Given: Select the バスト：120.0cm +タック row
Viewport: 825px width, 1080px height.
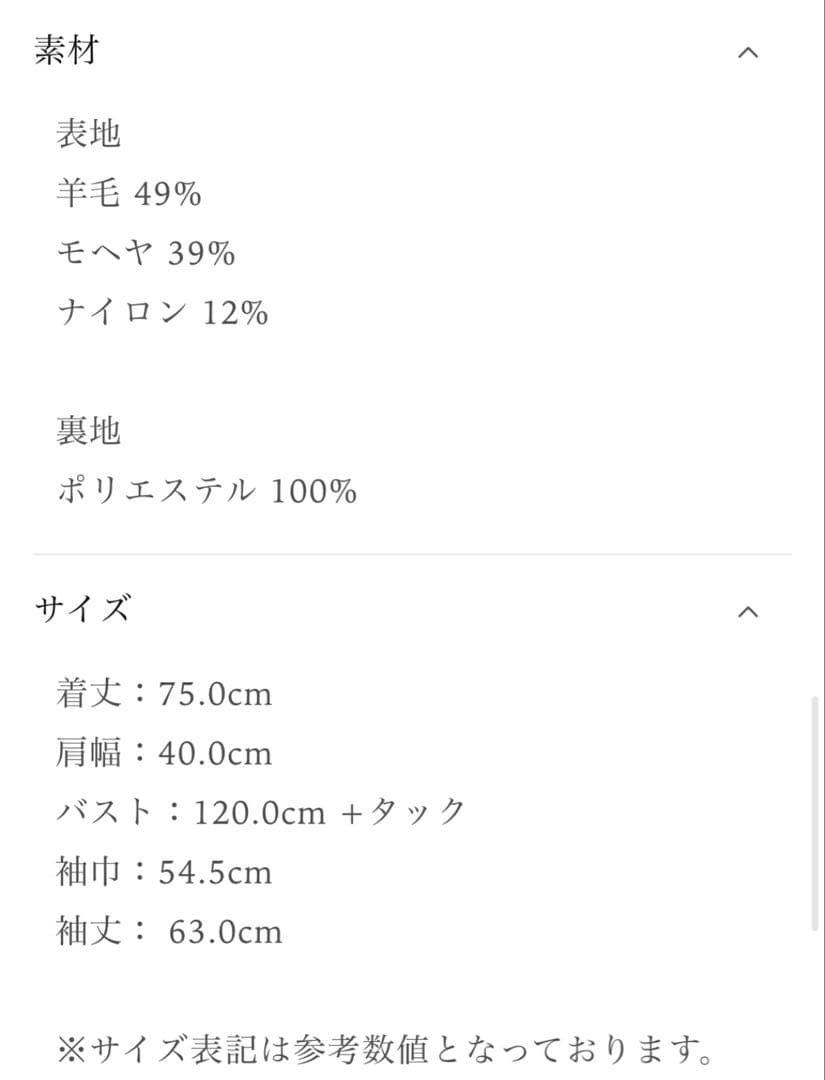Looking at the screenshot, I should 260,812.
